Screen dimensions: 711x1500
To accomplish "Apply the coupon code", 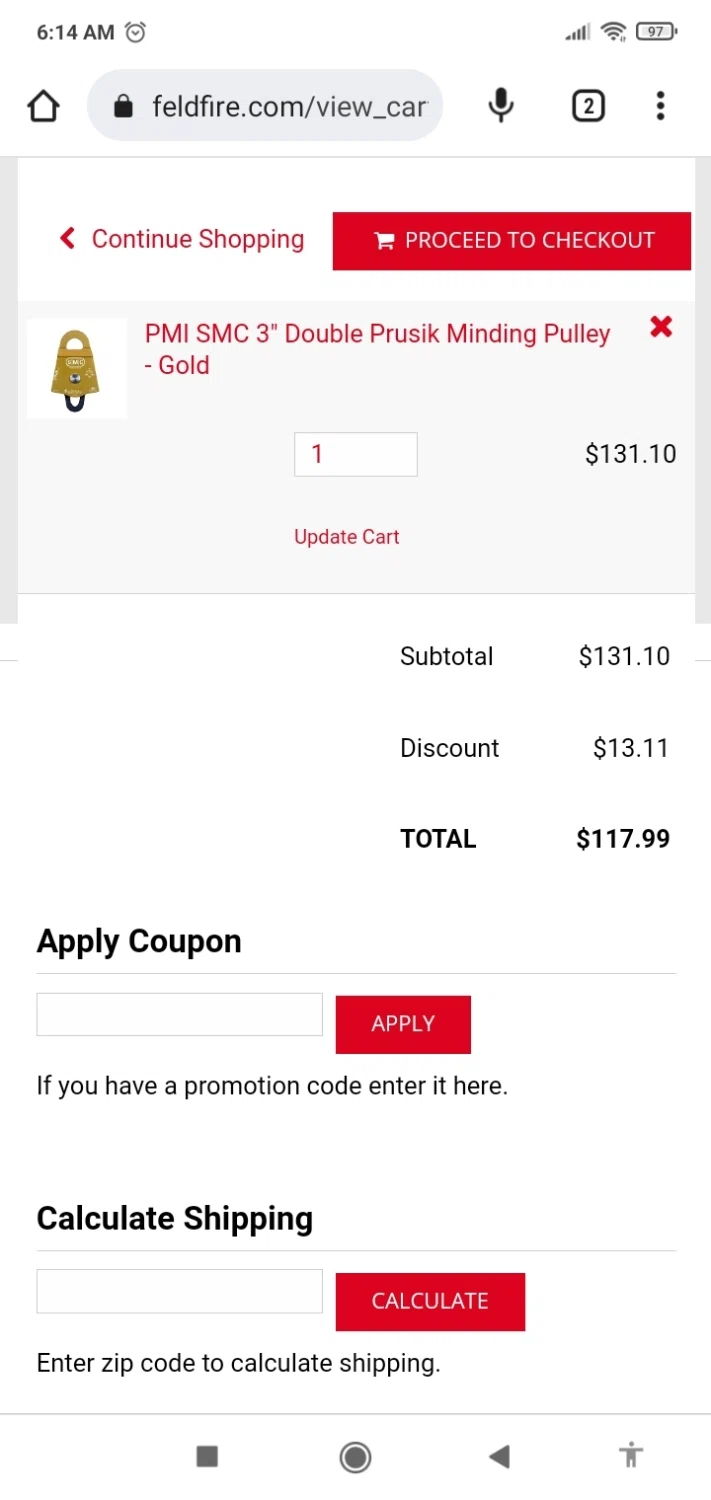I will 403,1024.
